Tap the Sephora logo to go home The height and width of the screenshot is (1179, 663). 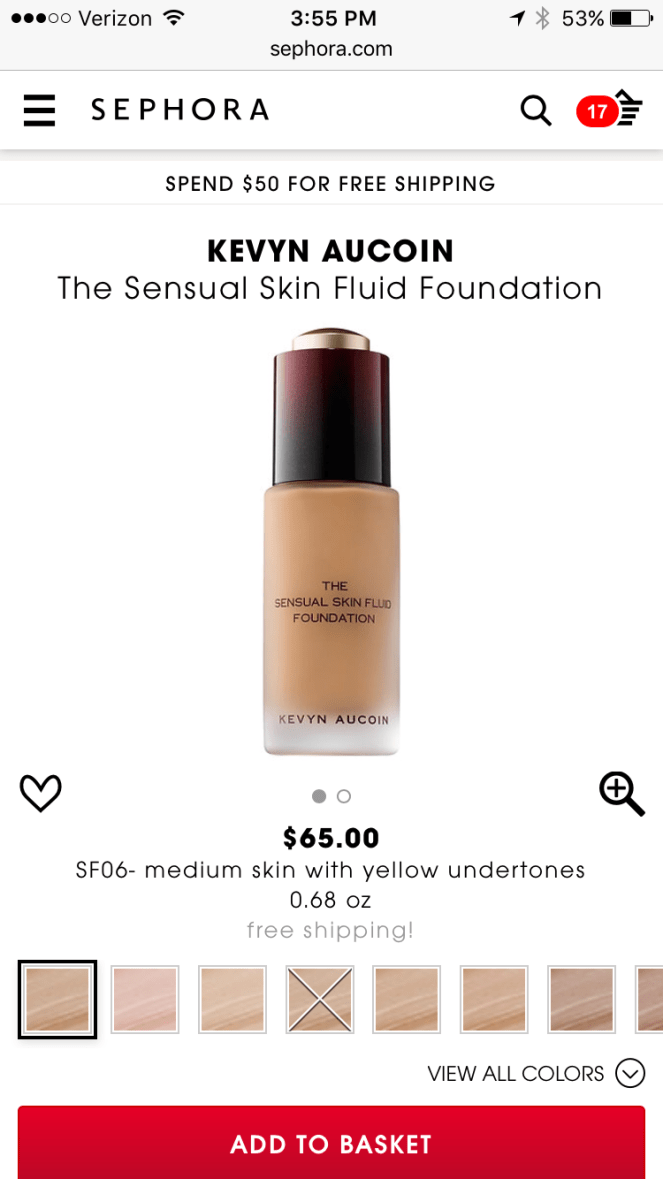tap(180, 110)
